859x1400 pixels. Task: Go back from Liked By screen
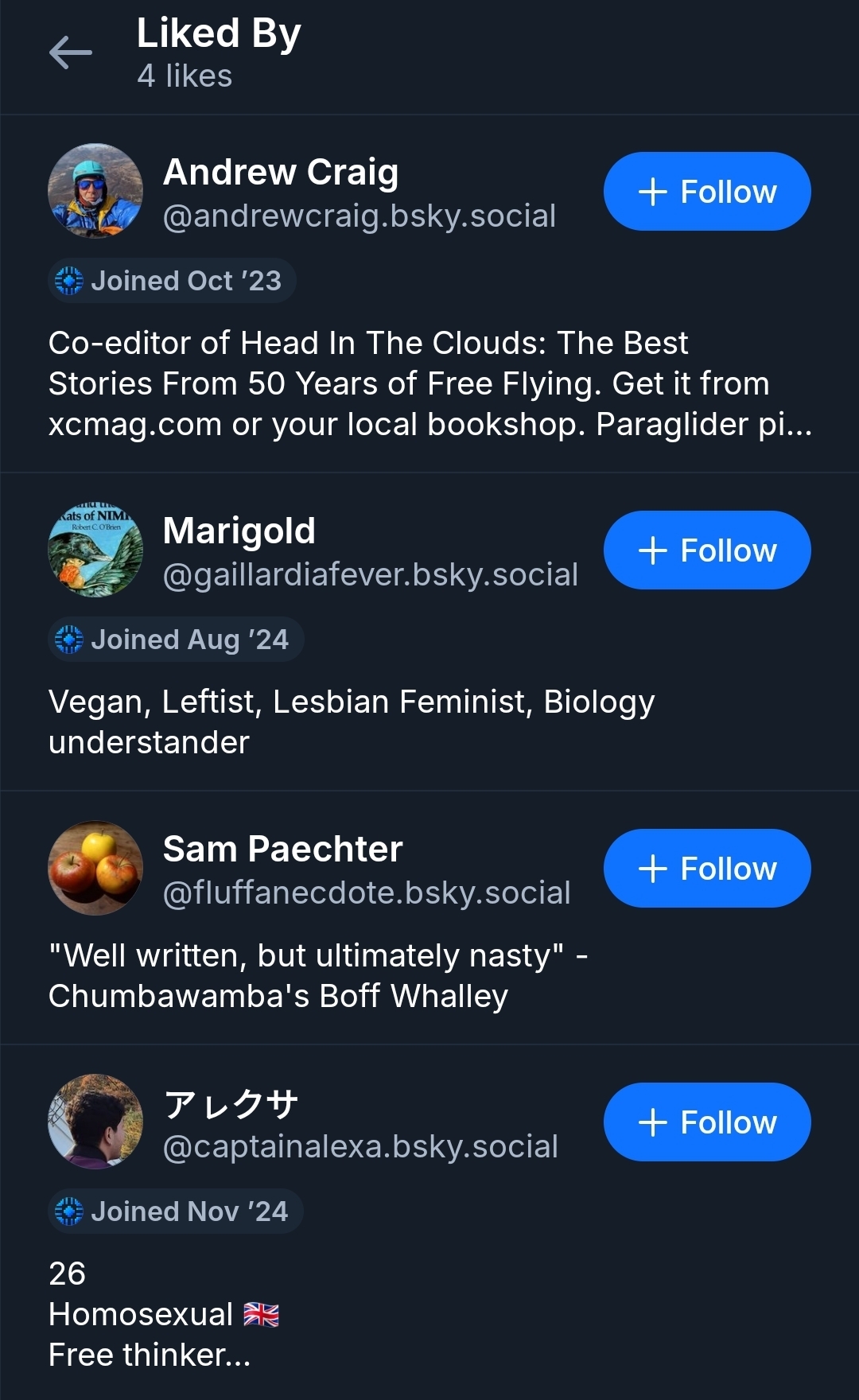pyautogui.click(x=70, y=53)
